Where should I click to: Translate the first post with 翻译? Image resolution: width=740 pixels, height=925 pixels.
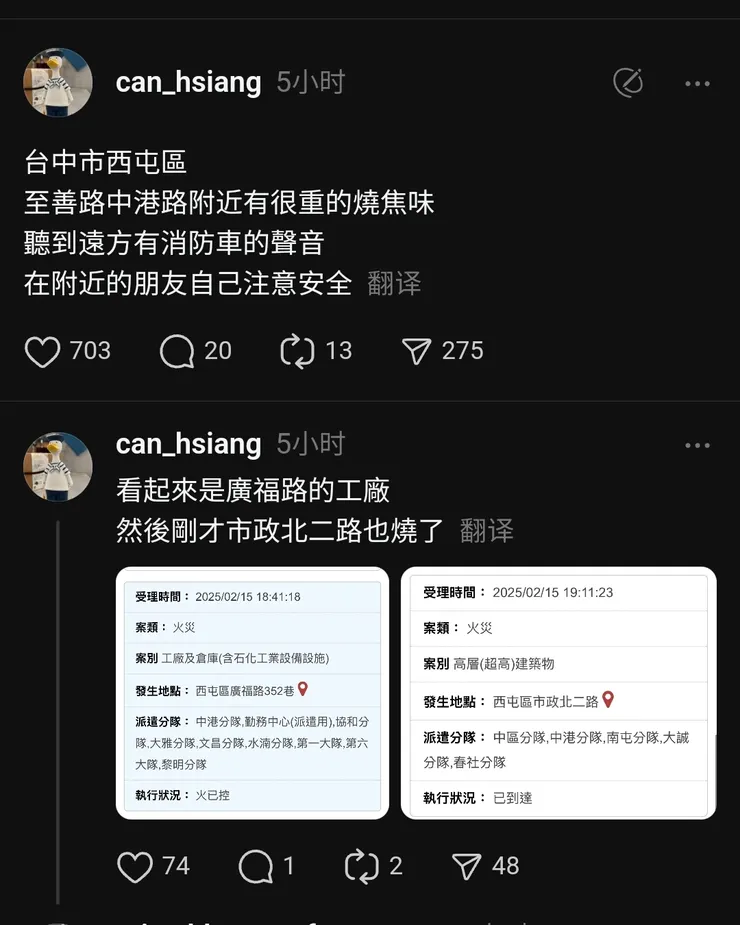[394, 285]
